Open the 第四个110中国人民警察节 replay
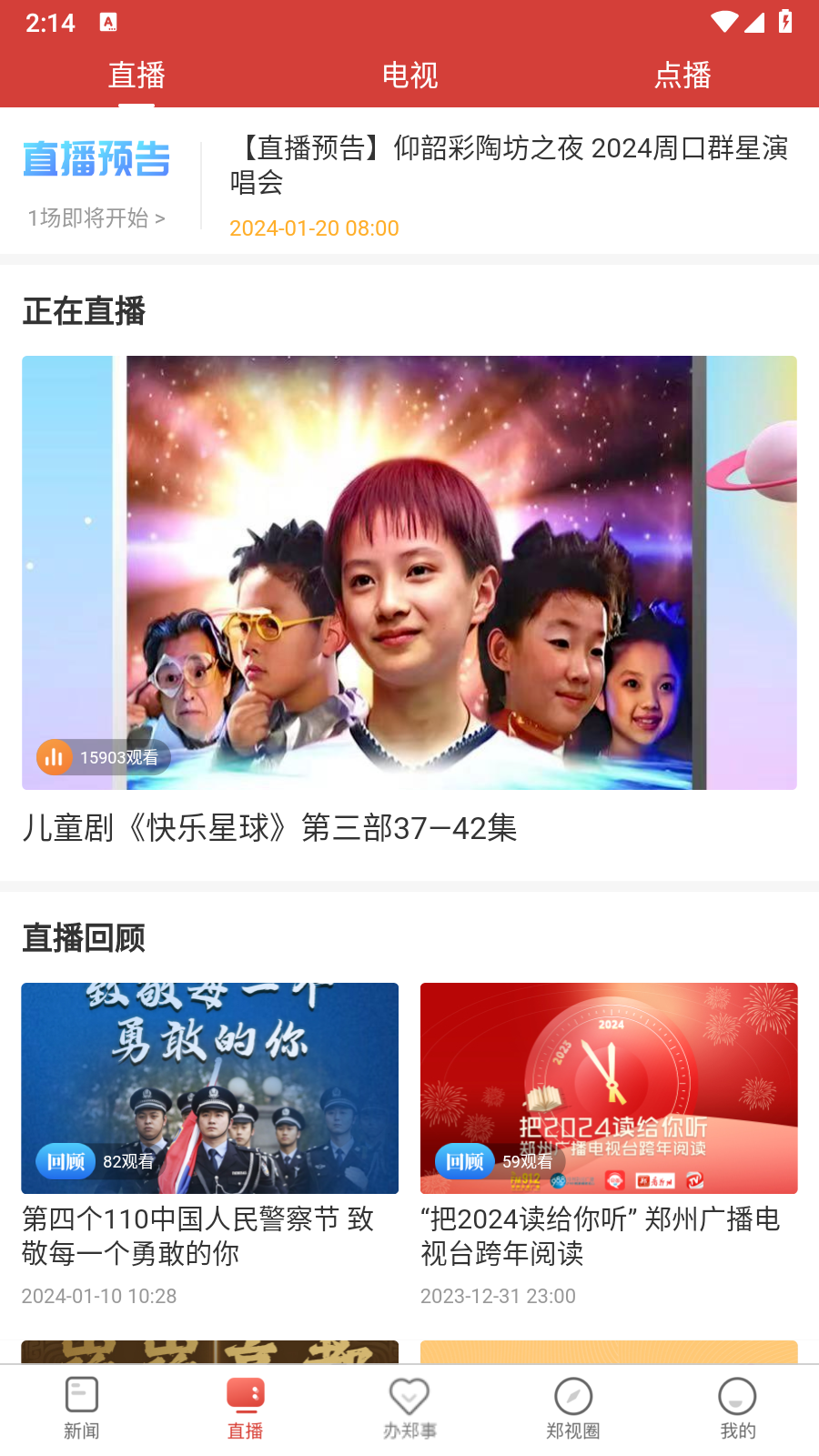This screenshot has height=1456, width=819. coord(209,1088)
